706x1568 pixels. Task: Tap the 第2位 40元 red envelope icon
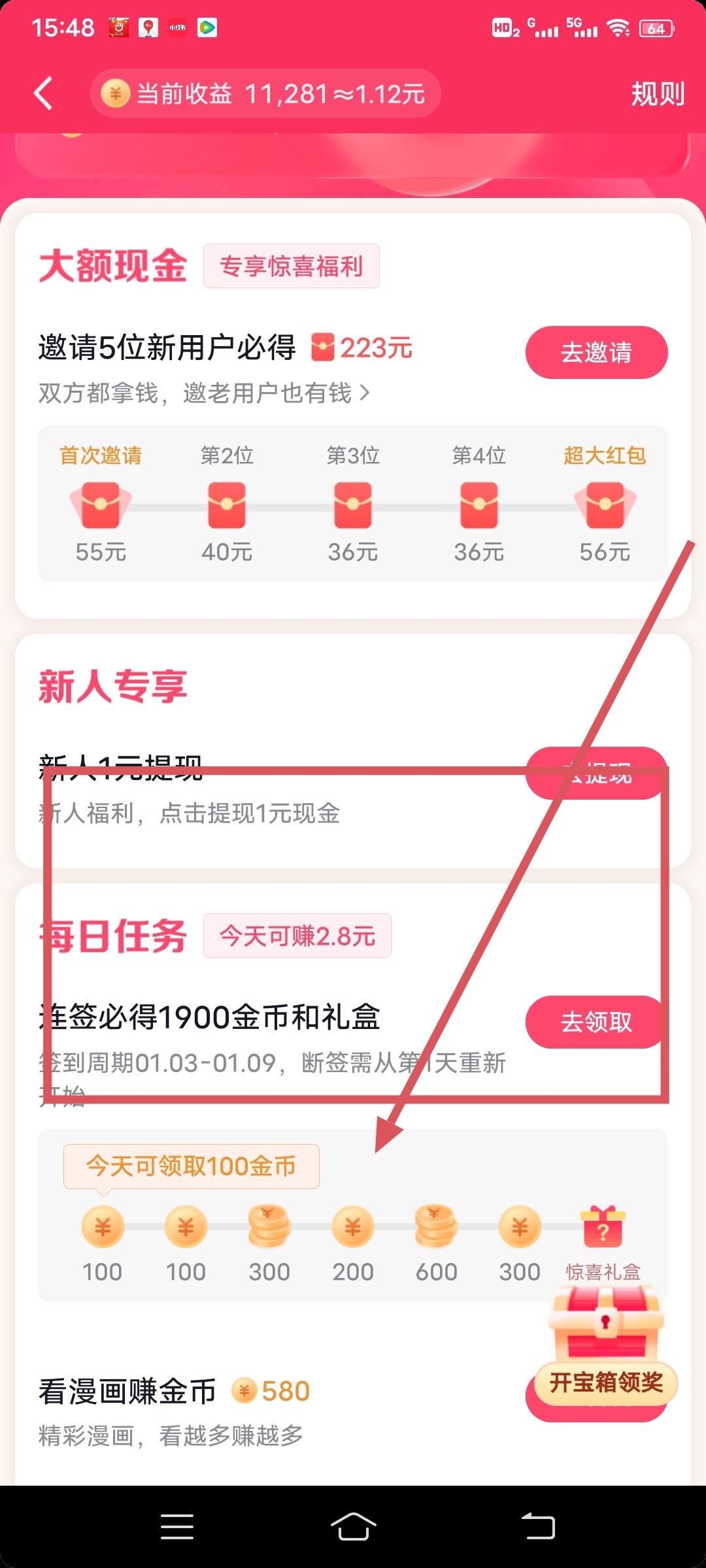(x=227, y=510)
